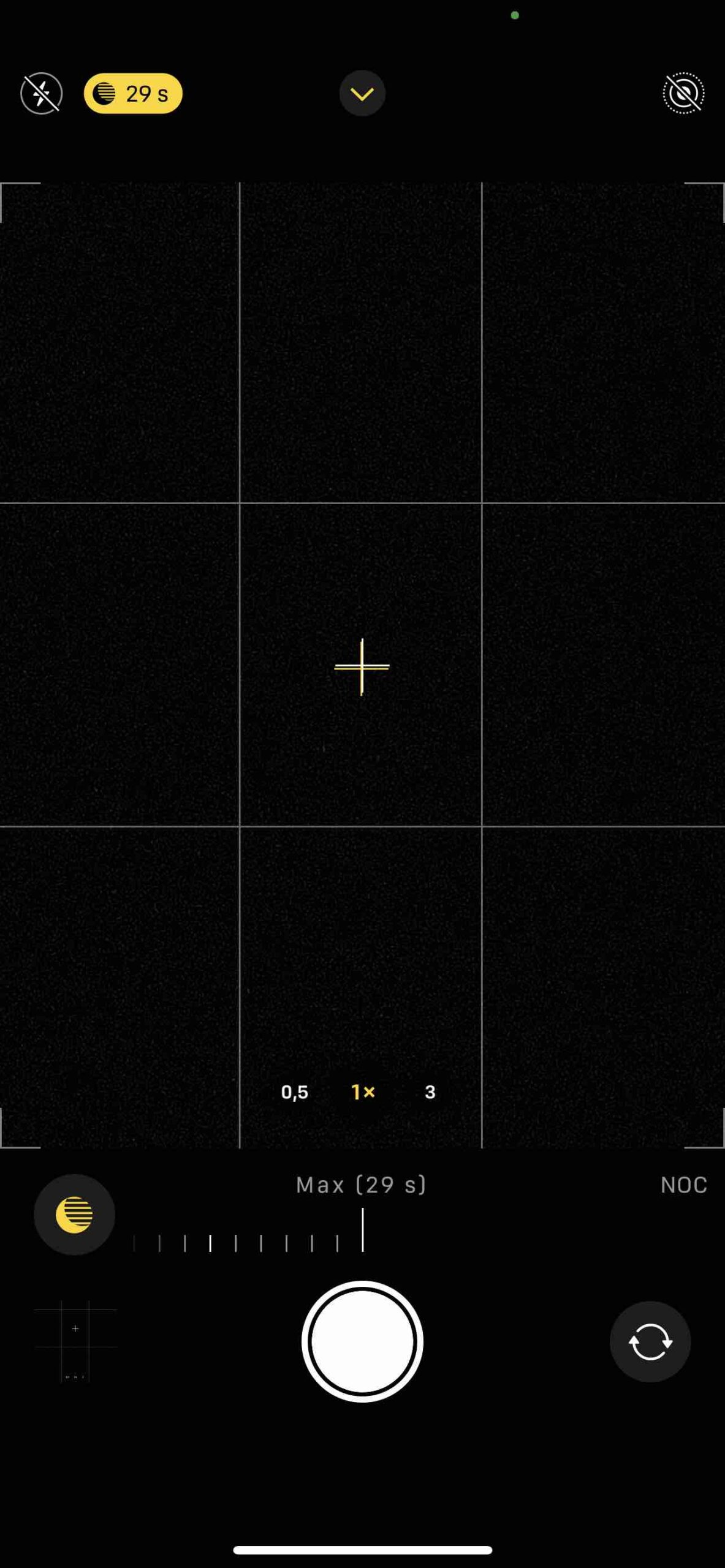Open the last photo thumbnail
This screenshot has height=1568, width=725.
(75, 1341)
